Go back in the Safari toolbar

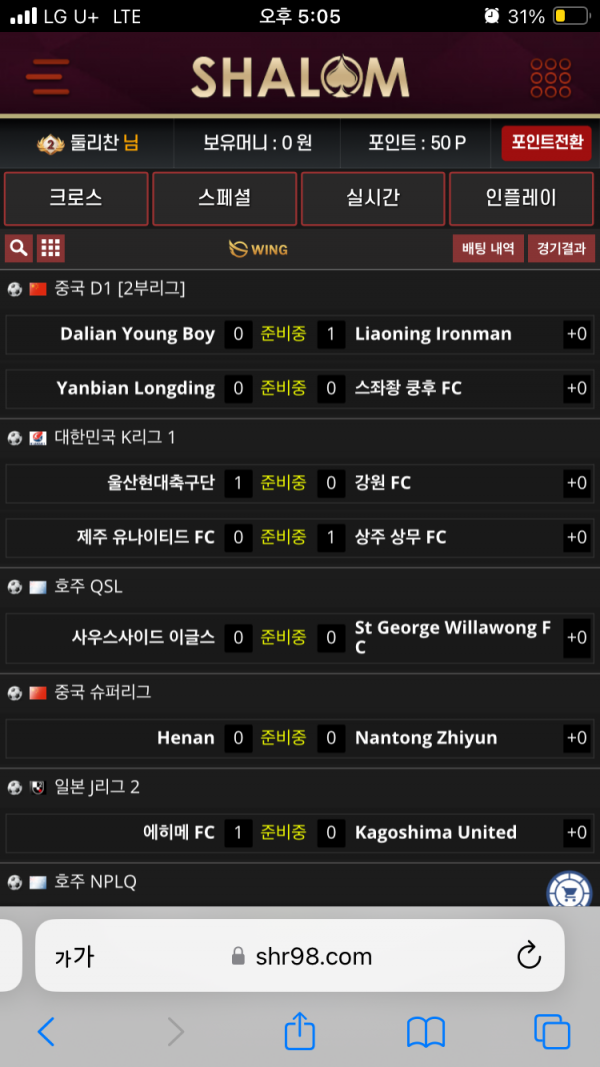point(47,1031)
